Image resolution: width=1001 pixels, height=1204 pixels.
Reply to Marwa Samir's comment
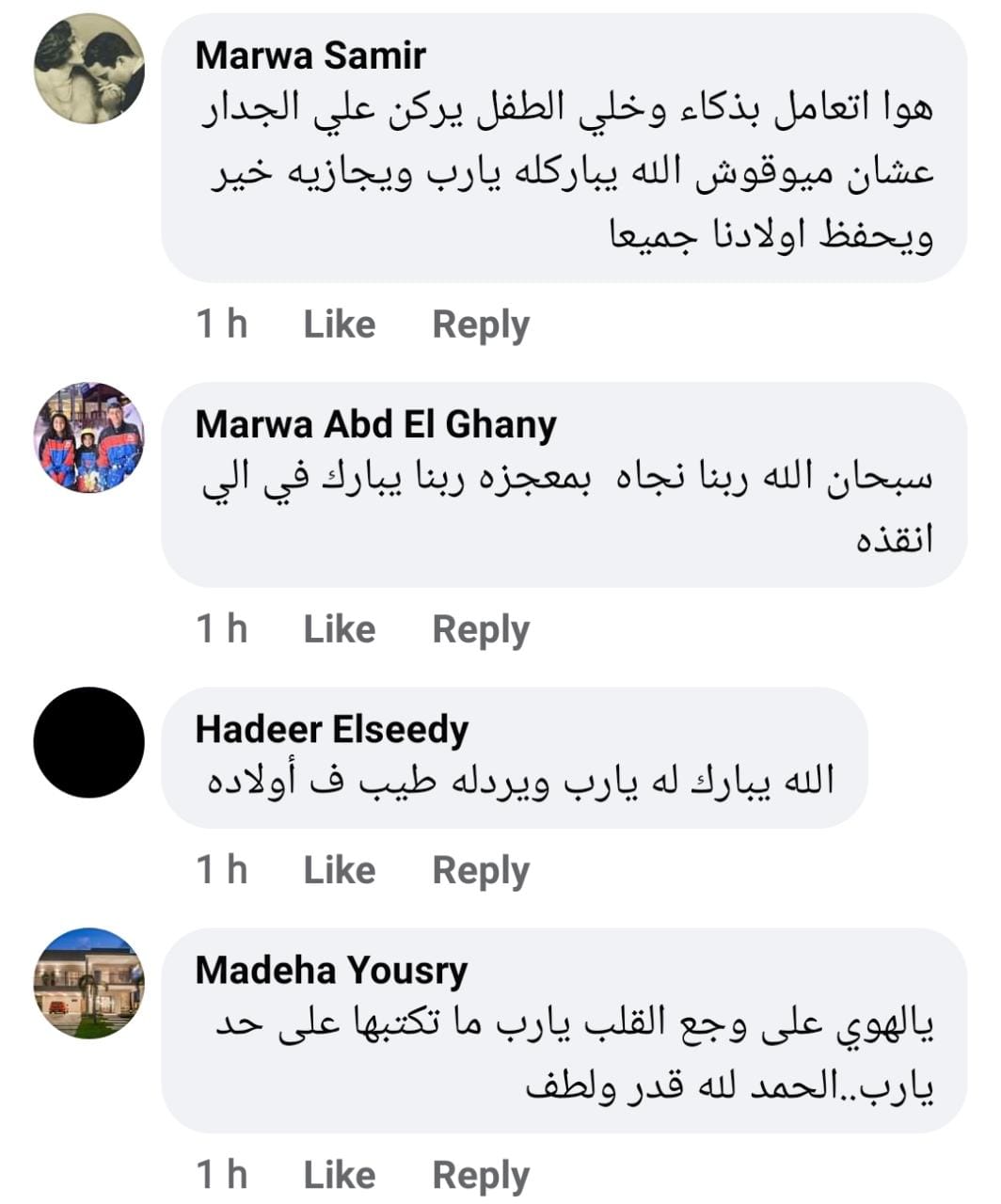coord(481,325)
